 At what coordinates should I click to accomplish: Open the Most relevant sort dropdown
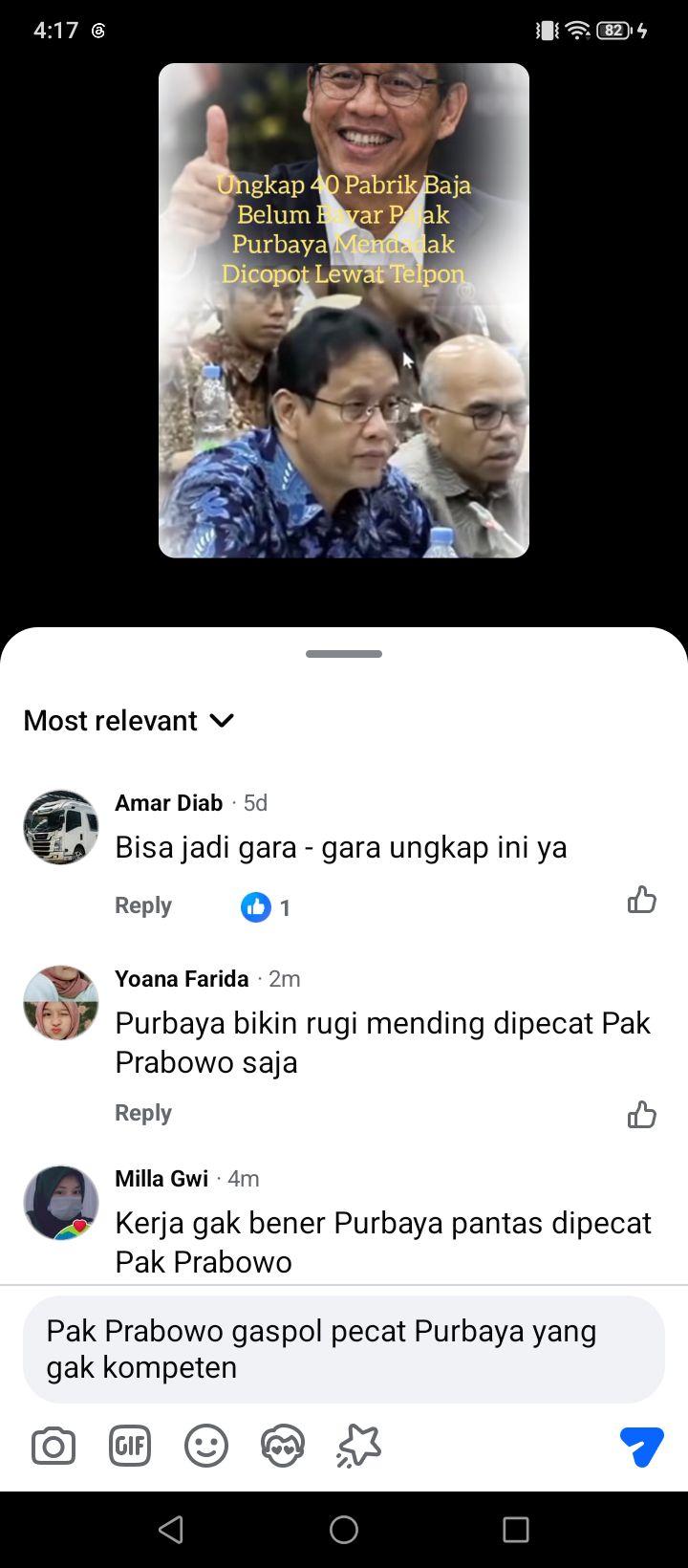coord(129,720)
